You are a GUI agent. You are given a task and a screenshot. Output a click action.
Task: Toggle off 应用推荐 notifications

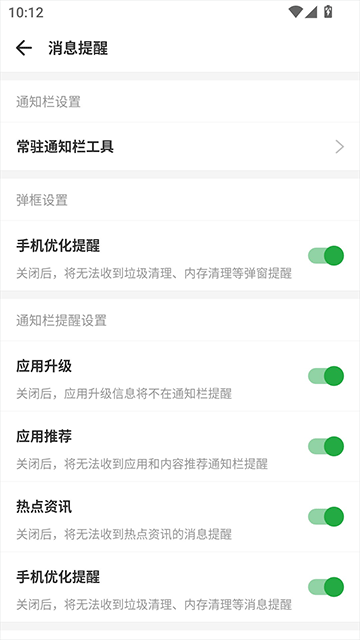coord(326,446)
